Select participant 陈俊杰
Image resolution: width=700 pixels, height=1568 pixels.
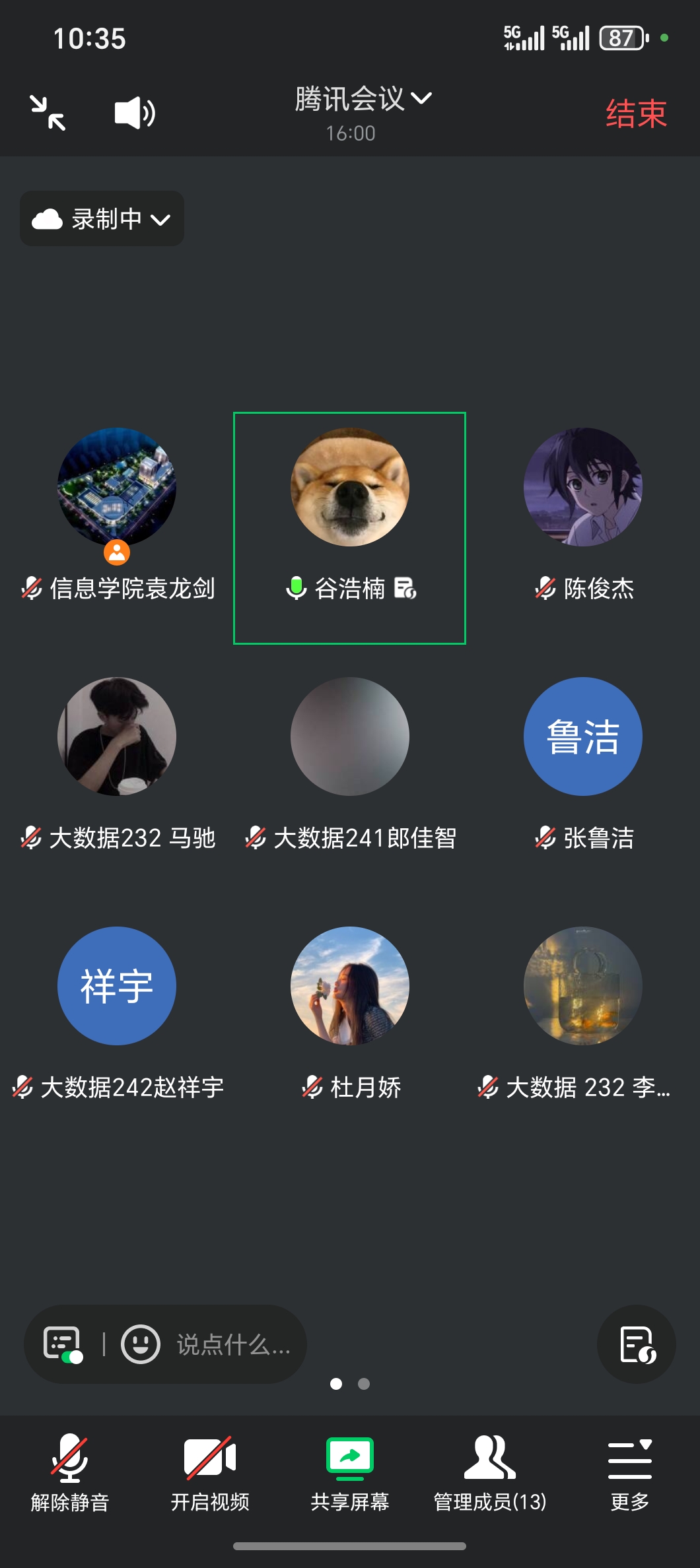[582, 488]
